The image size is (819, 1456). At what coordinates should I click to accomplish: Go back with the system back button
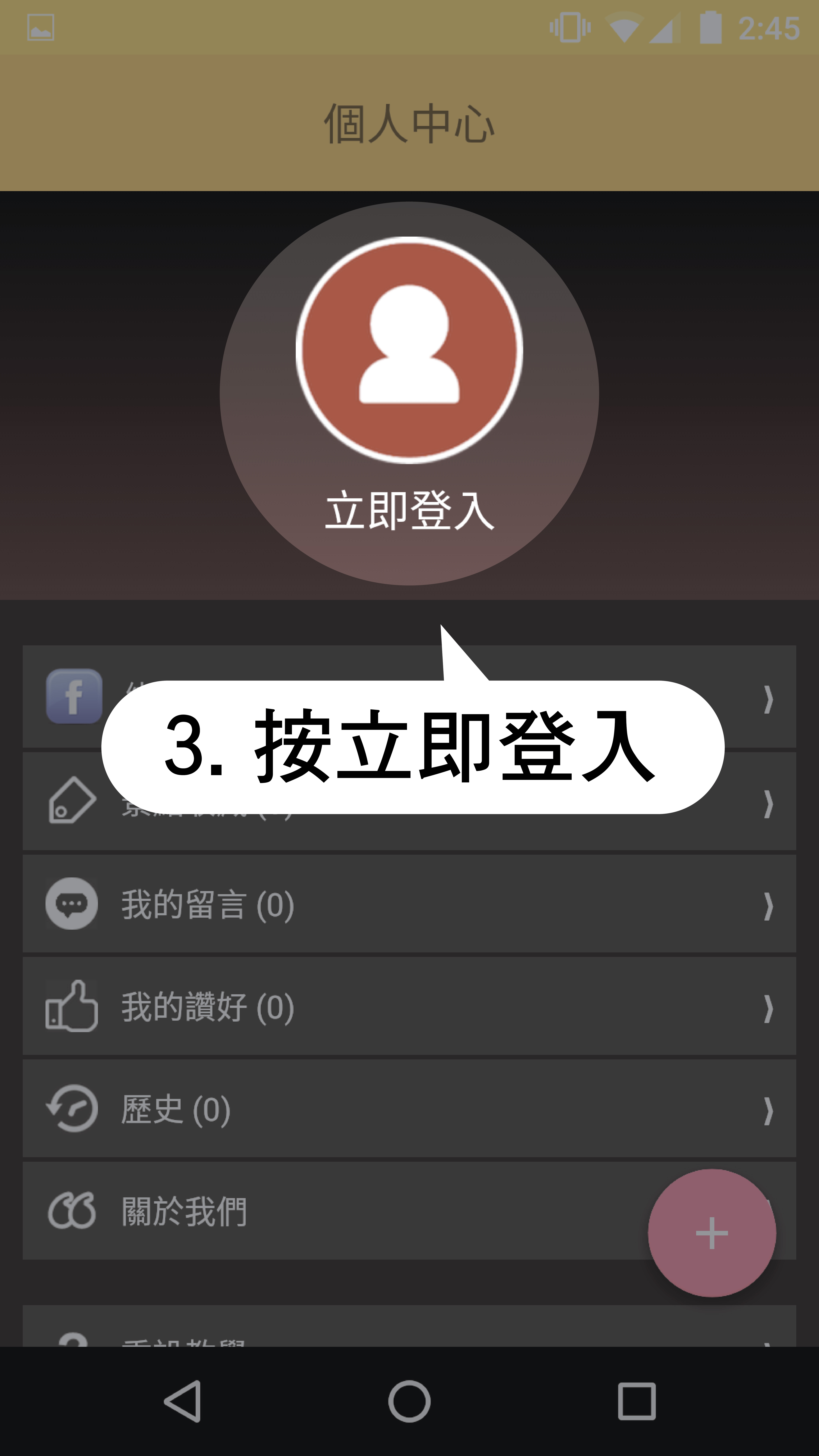(x=183, y=1401)
